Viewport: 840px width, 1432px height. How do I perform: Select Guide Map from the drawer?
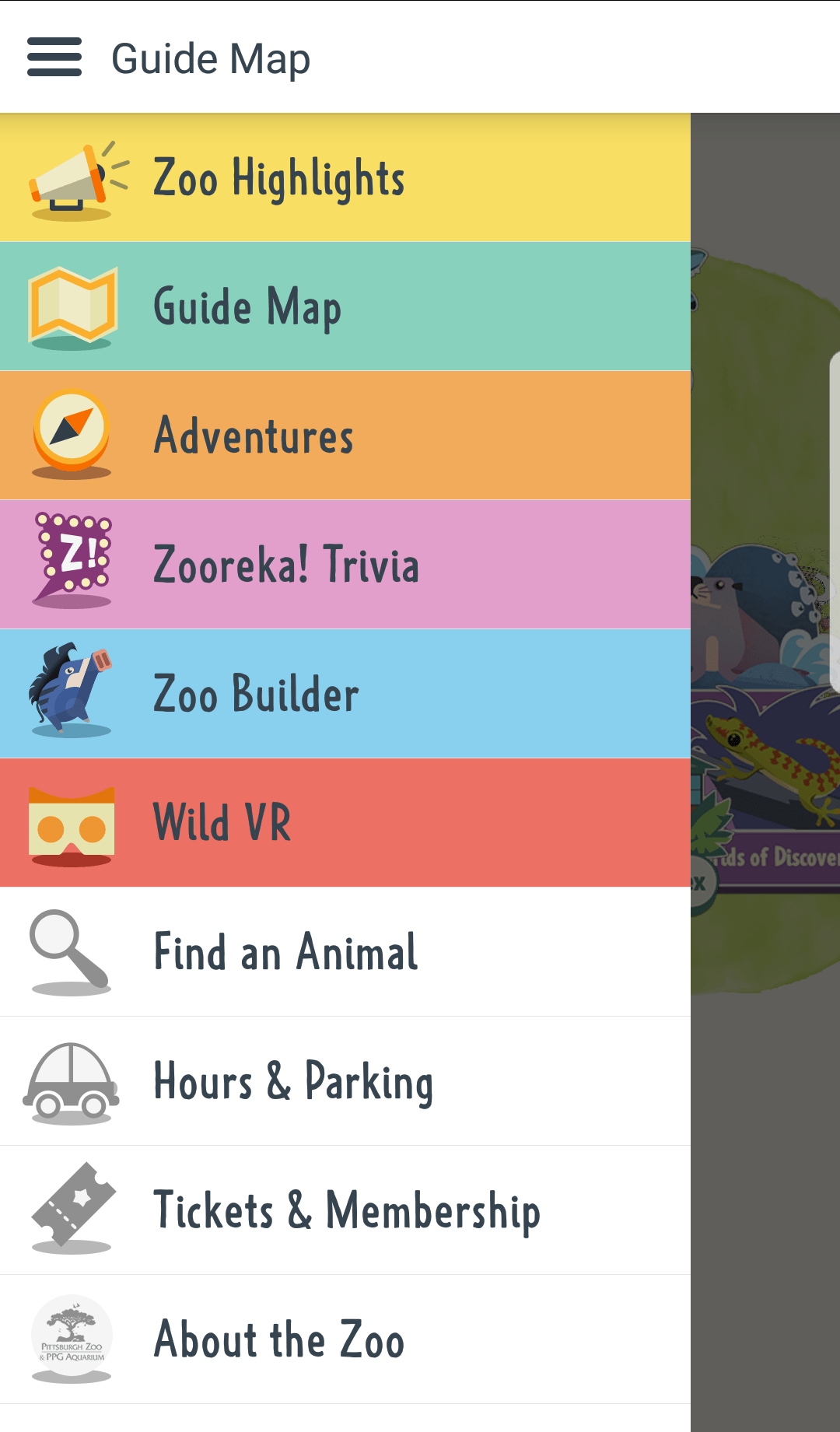pos(345,306)
